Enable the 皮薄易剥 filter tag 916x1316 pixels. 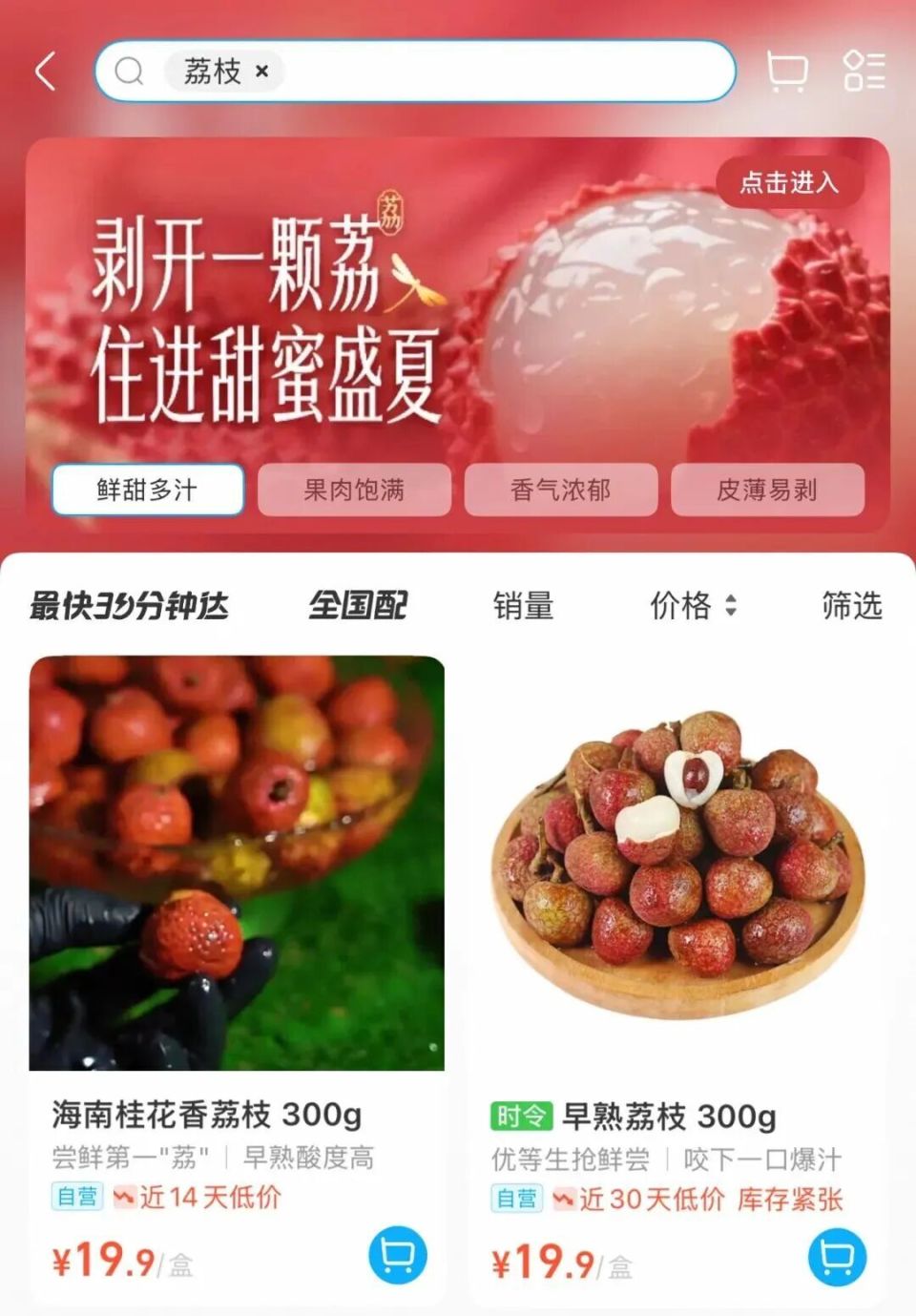coord(769,489)
